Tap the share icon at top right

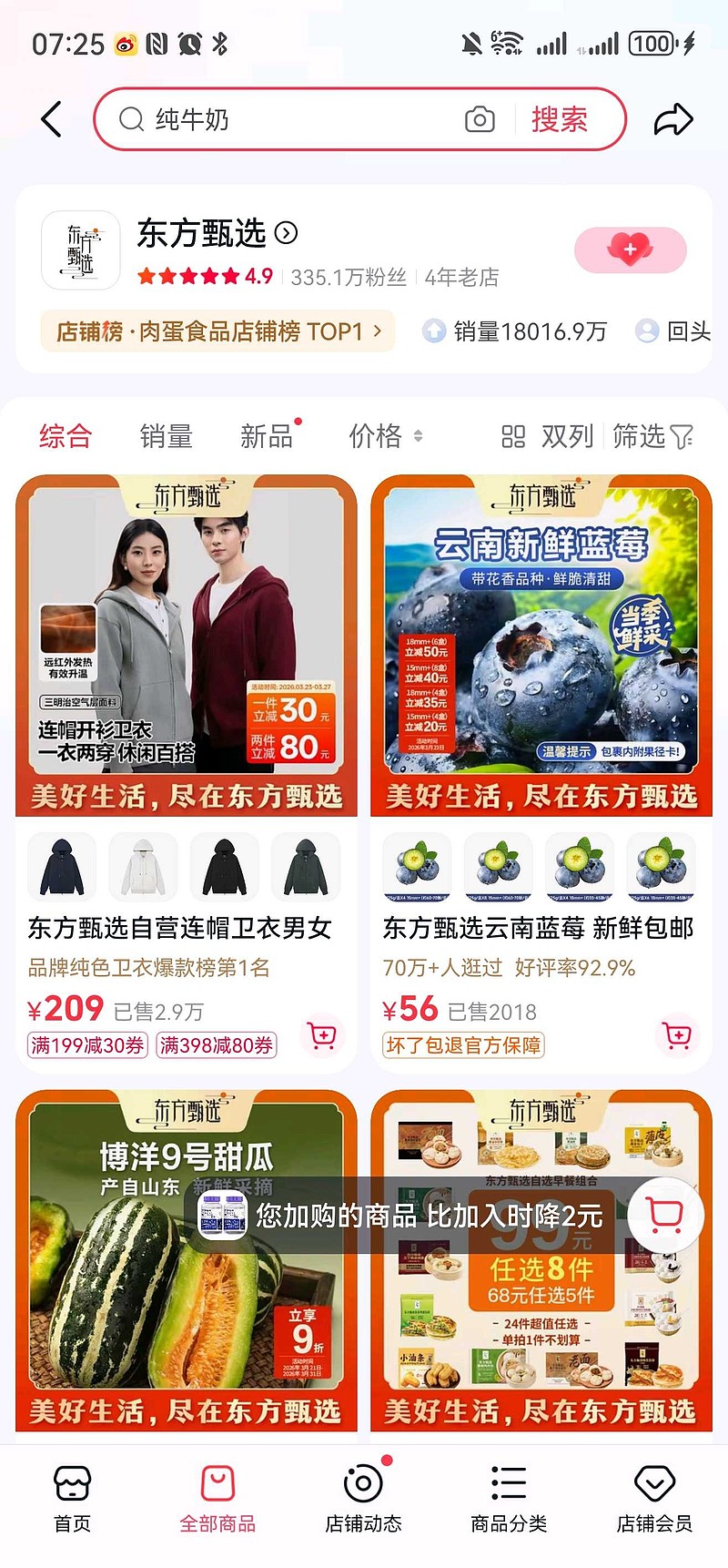click(x=674, y=118)
